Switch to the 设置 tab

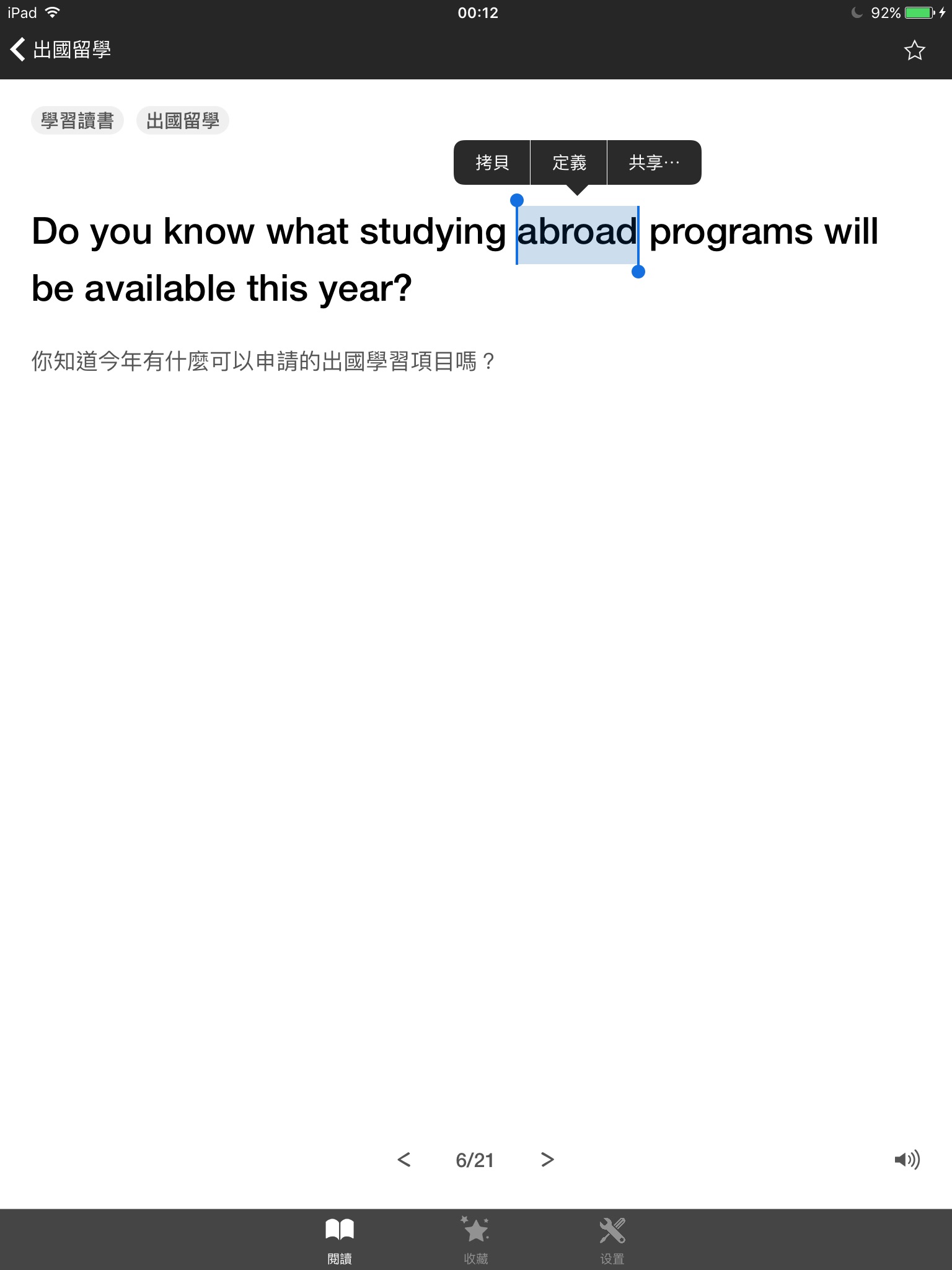click(612, 1240)
